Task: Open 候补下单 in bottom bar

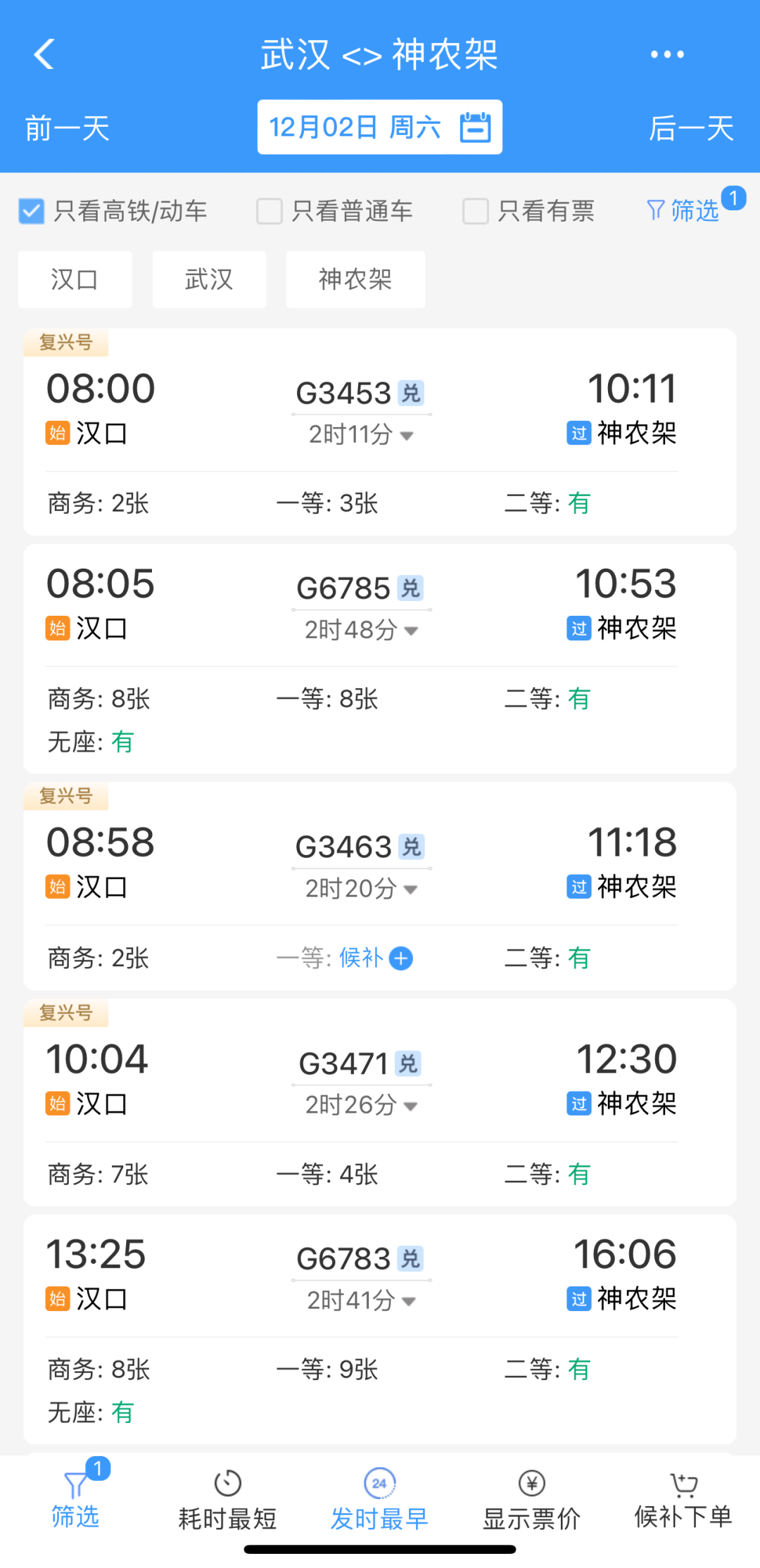Action: tap(683, 1500)
